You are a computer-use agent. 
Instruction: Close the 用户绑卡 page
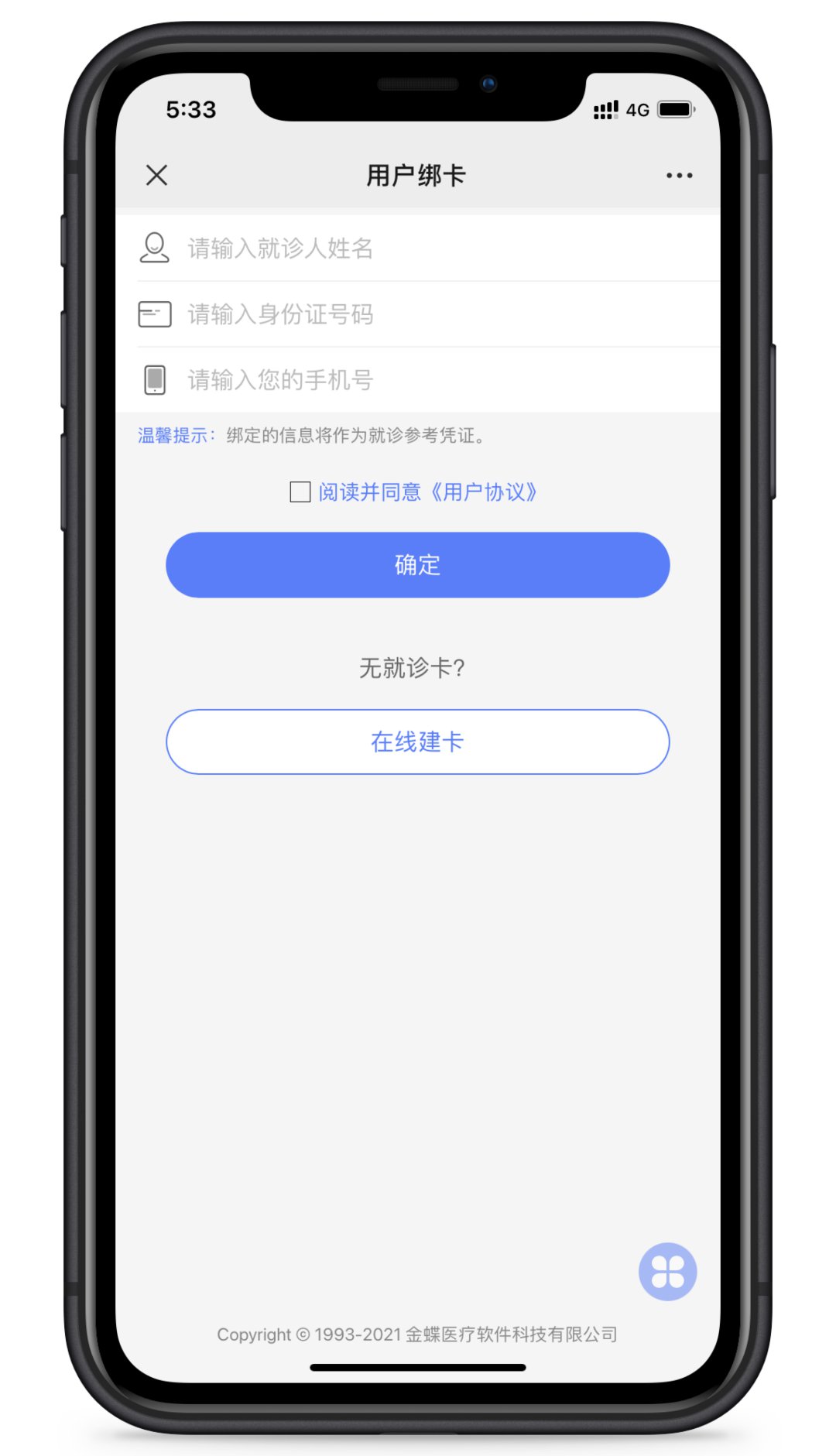pyautogui.click(x=156, y=176)
